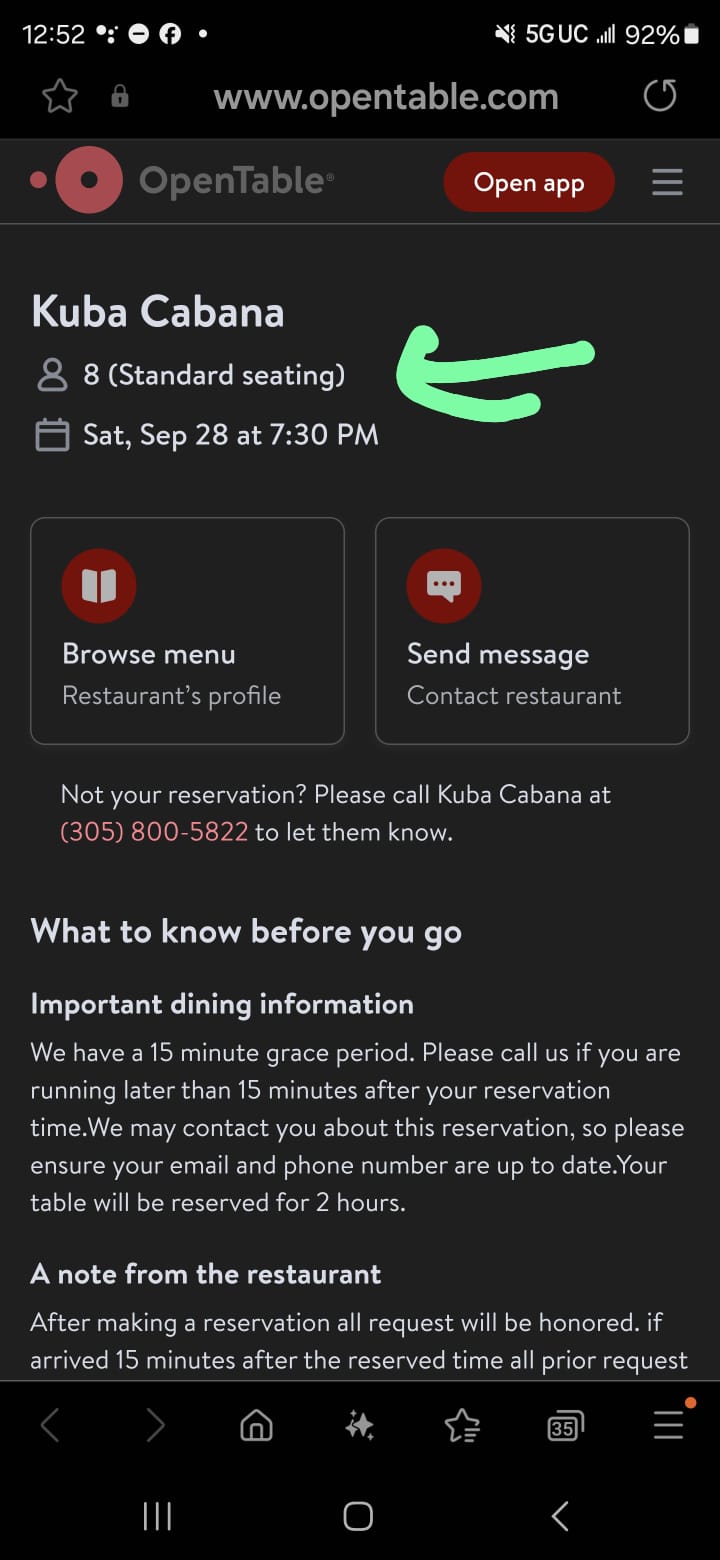View the 35 open browser tabs
This screenshot has height=1560, width=720.
pos(565,1426)
